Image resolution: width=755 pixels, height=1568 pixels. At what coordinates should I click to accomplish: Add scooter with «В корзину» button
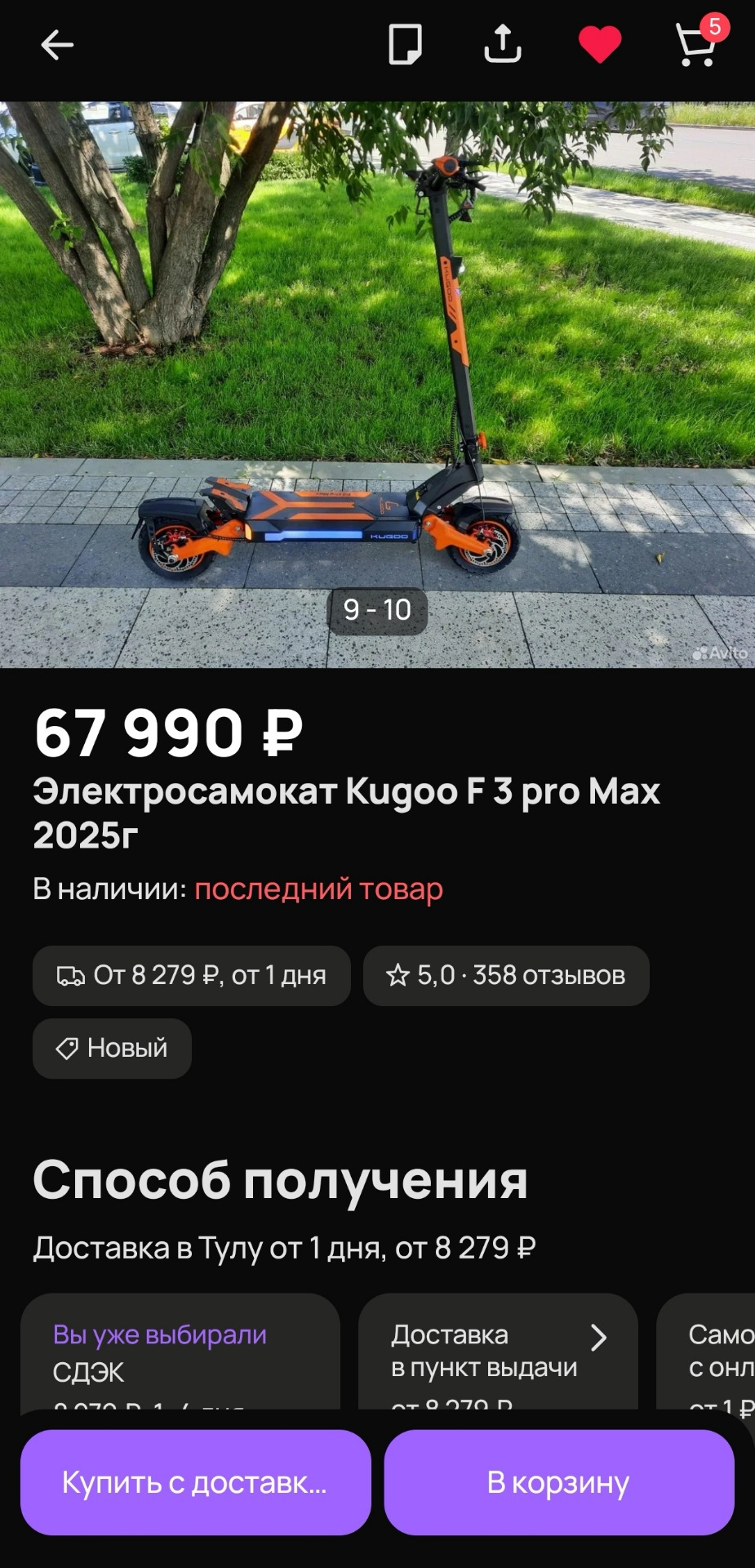[559, 1482]
